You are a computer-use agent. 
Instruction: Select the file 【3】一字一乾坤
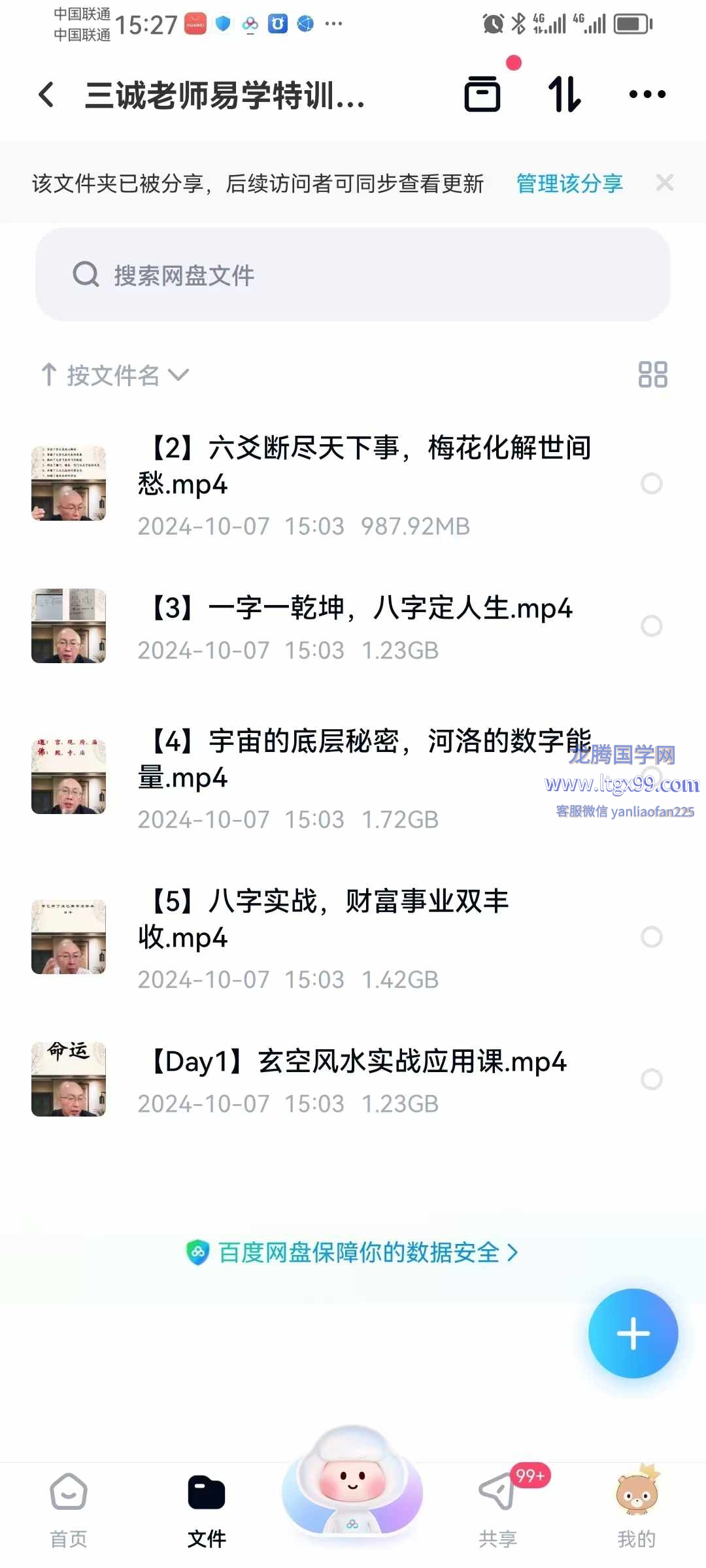coord(651,626)
